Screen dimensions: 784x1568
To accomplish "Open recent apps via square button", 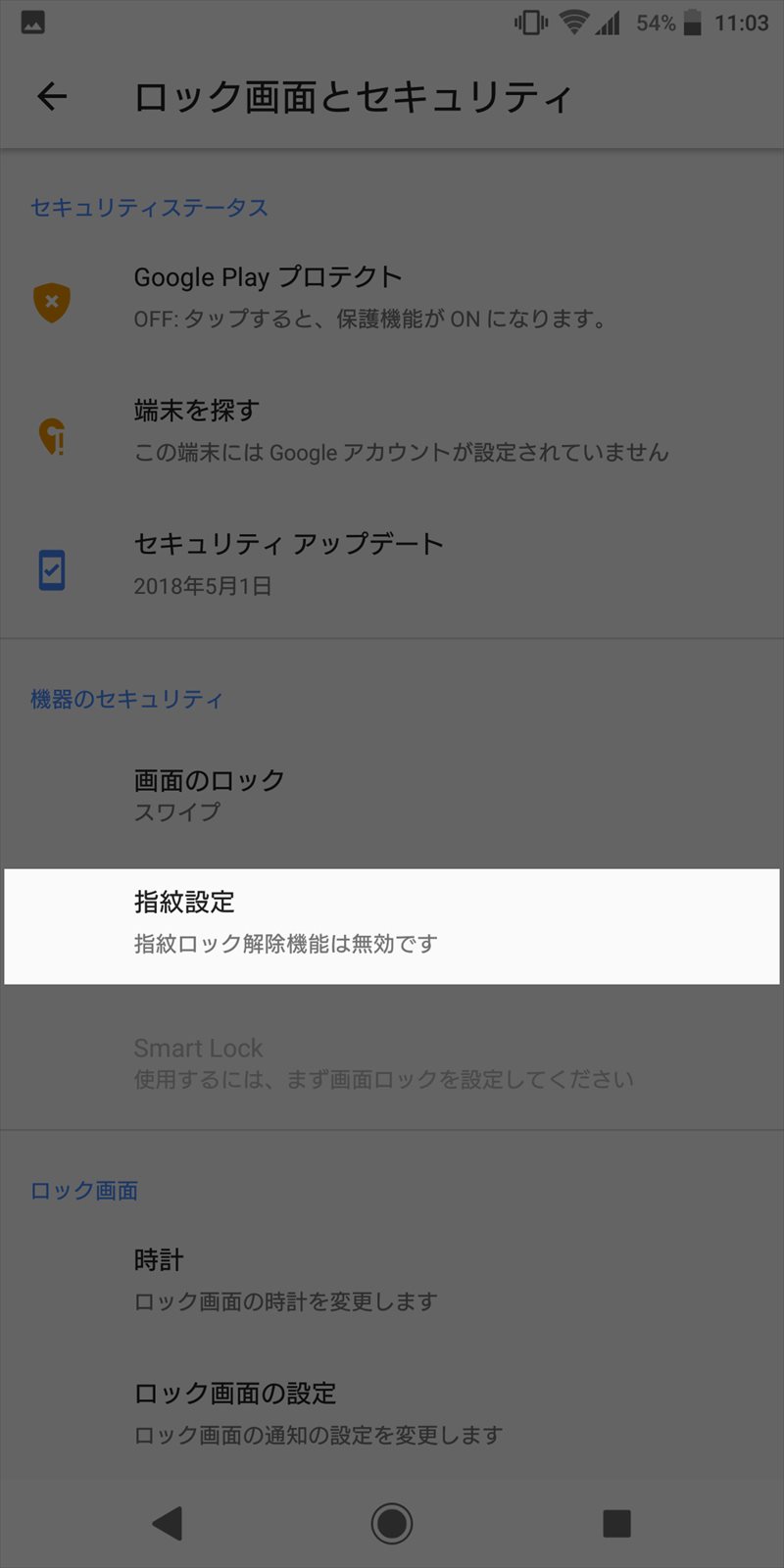I will coord(616,1523).
